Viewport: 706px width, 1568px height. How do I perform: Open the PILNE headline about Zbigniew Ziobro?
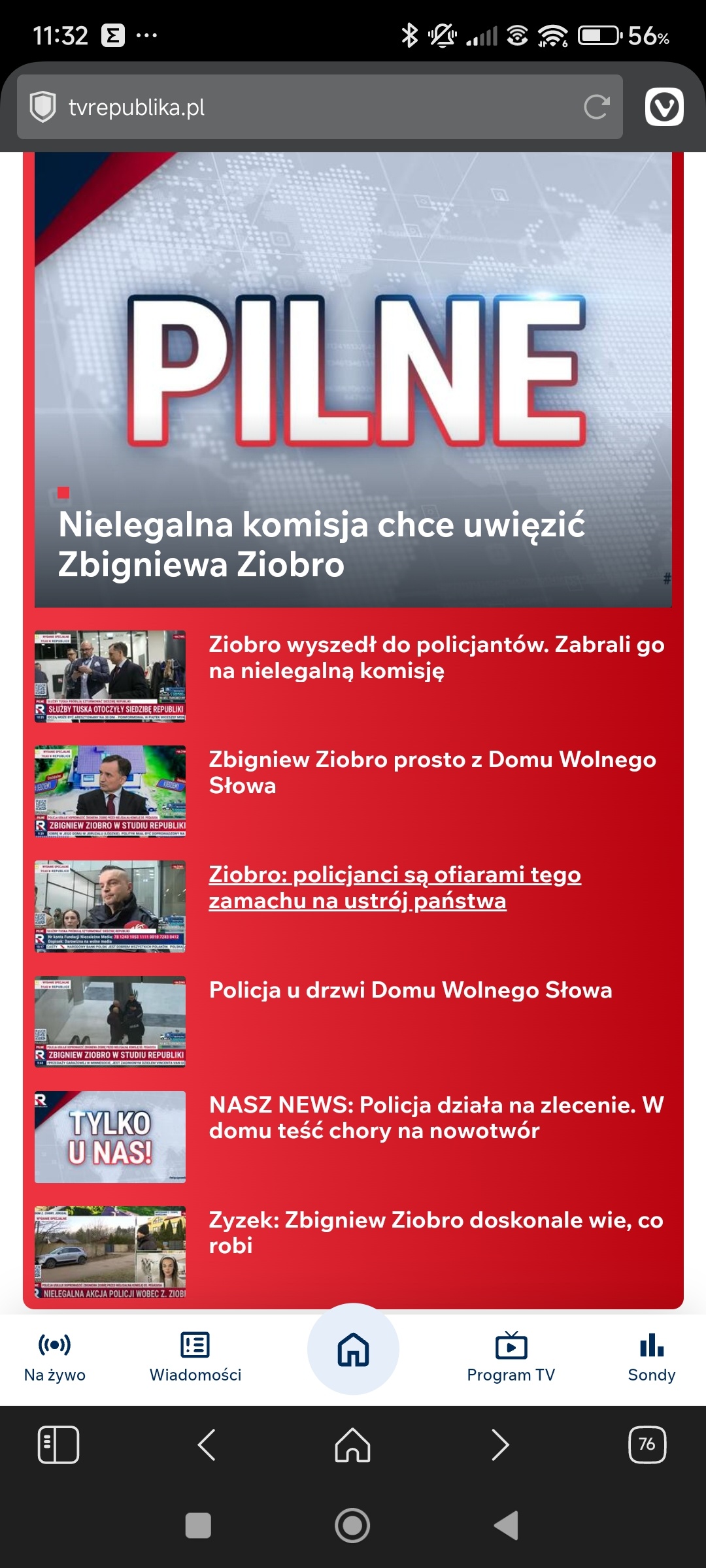[320, 544]
